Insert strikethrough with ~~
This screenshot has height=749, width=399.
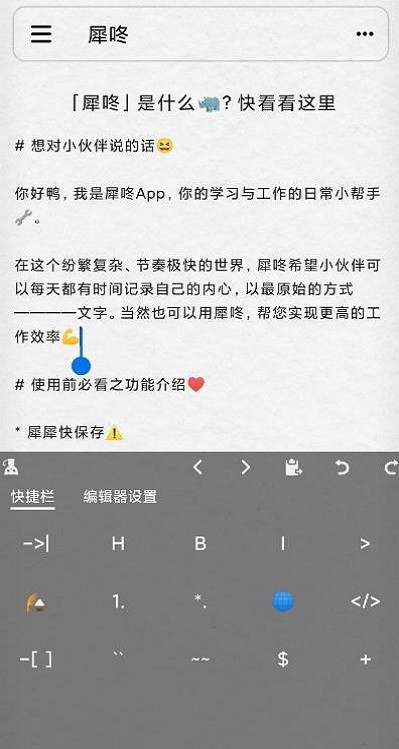click(x=200, y=660)
